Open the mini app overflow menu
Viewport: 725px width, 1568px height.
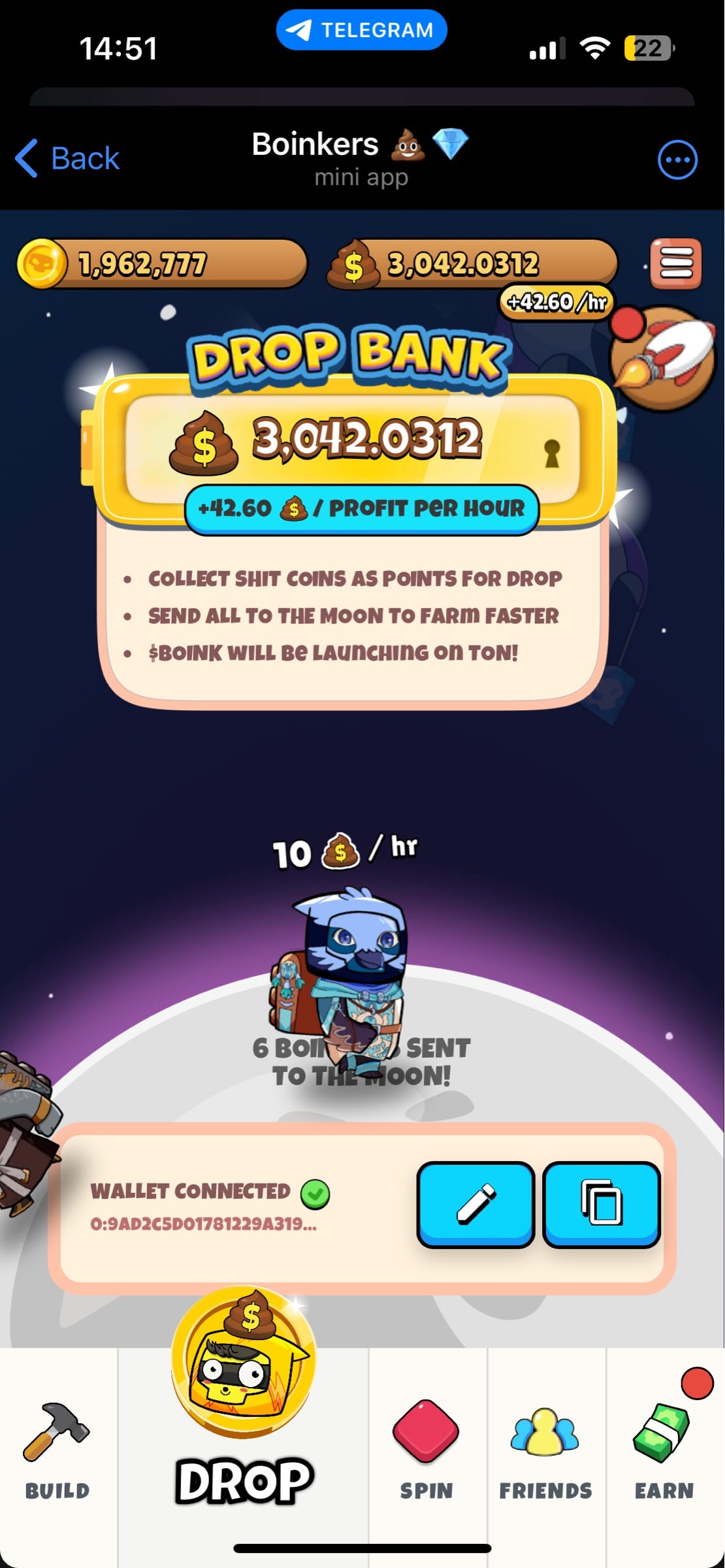(677, 159)
